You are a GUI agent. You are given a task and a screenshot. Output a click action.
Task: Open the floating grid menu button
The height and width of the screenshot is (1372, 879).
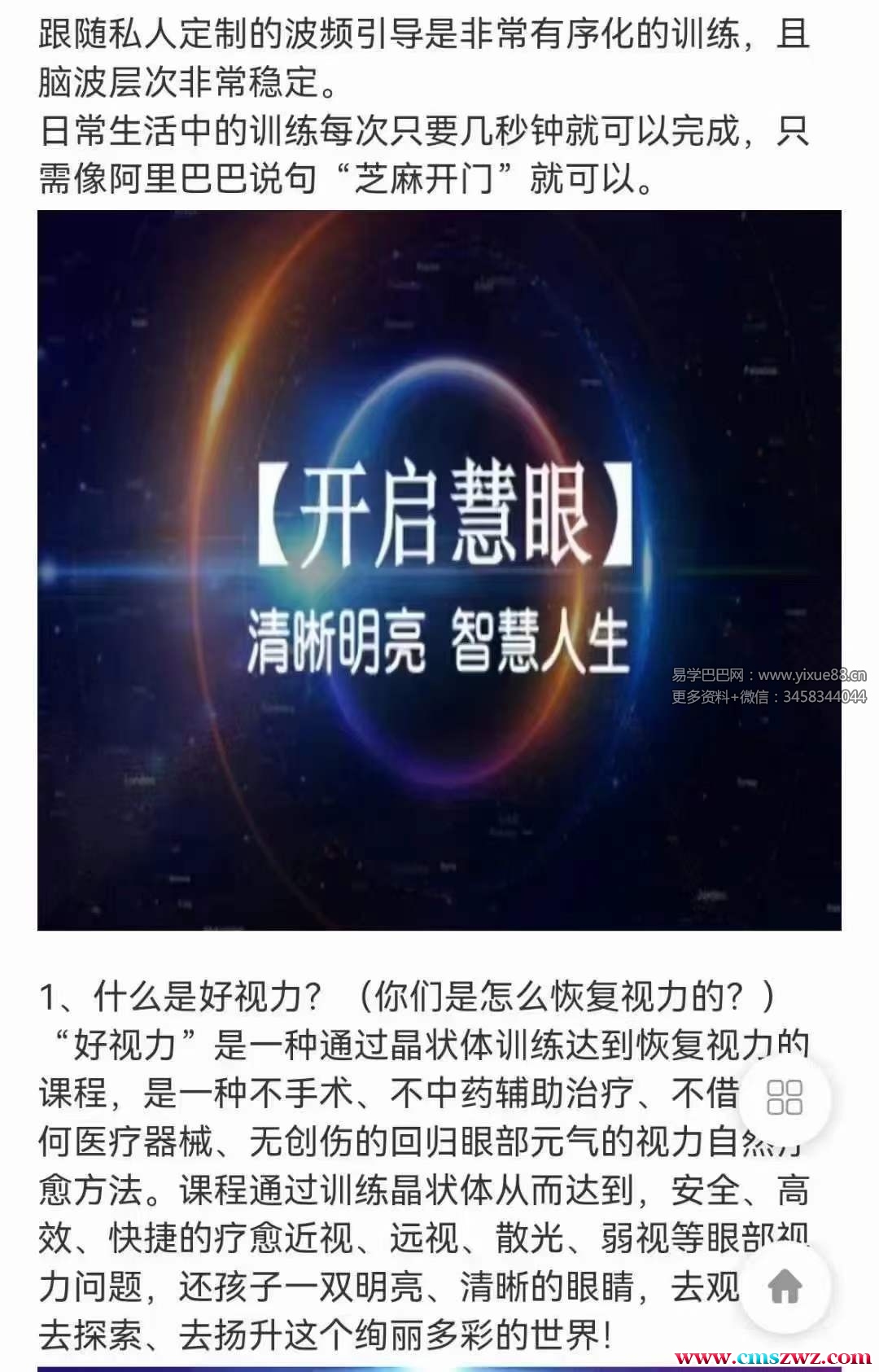[785, 1097]
